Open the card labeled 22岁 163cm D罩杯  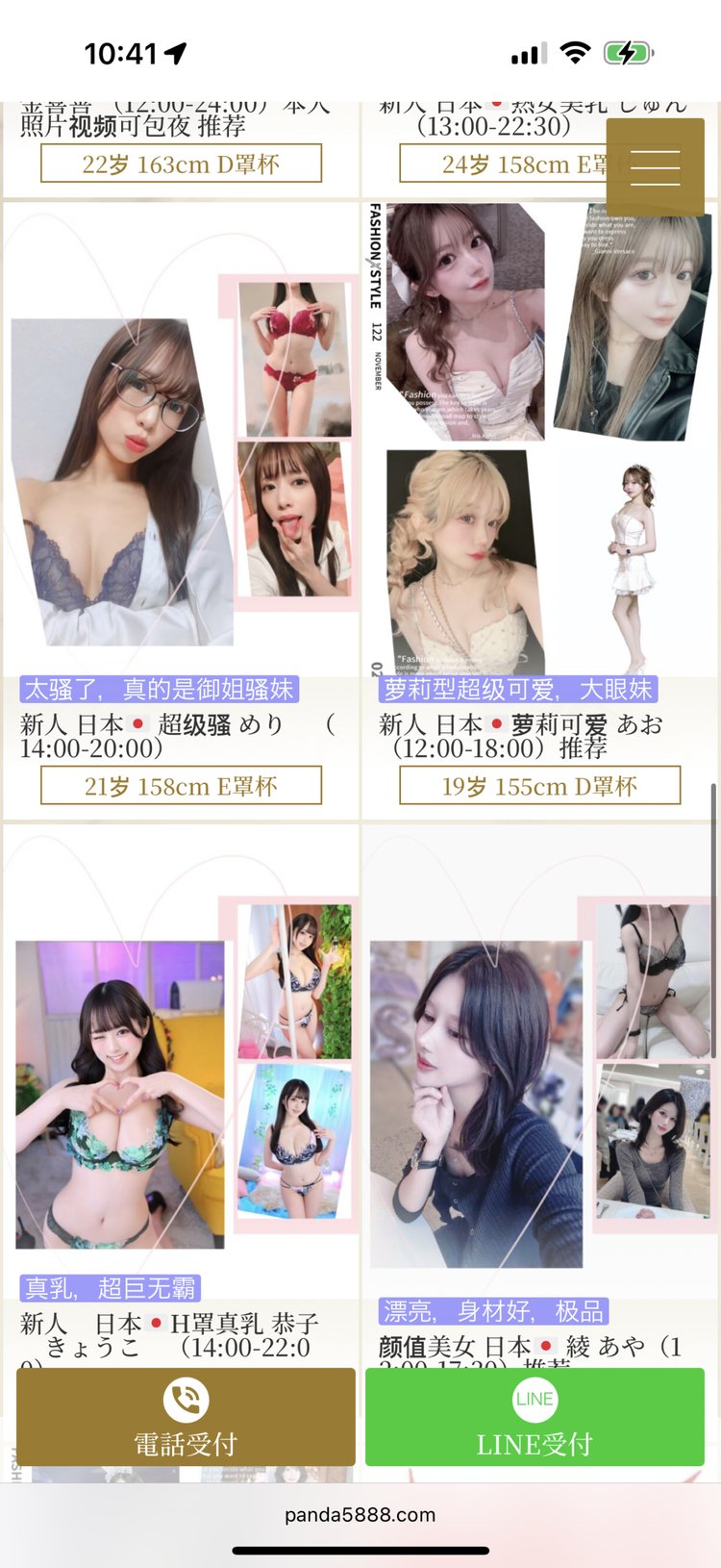pos(181,164)
